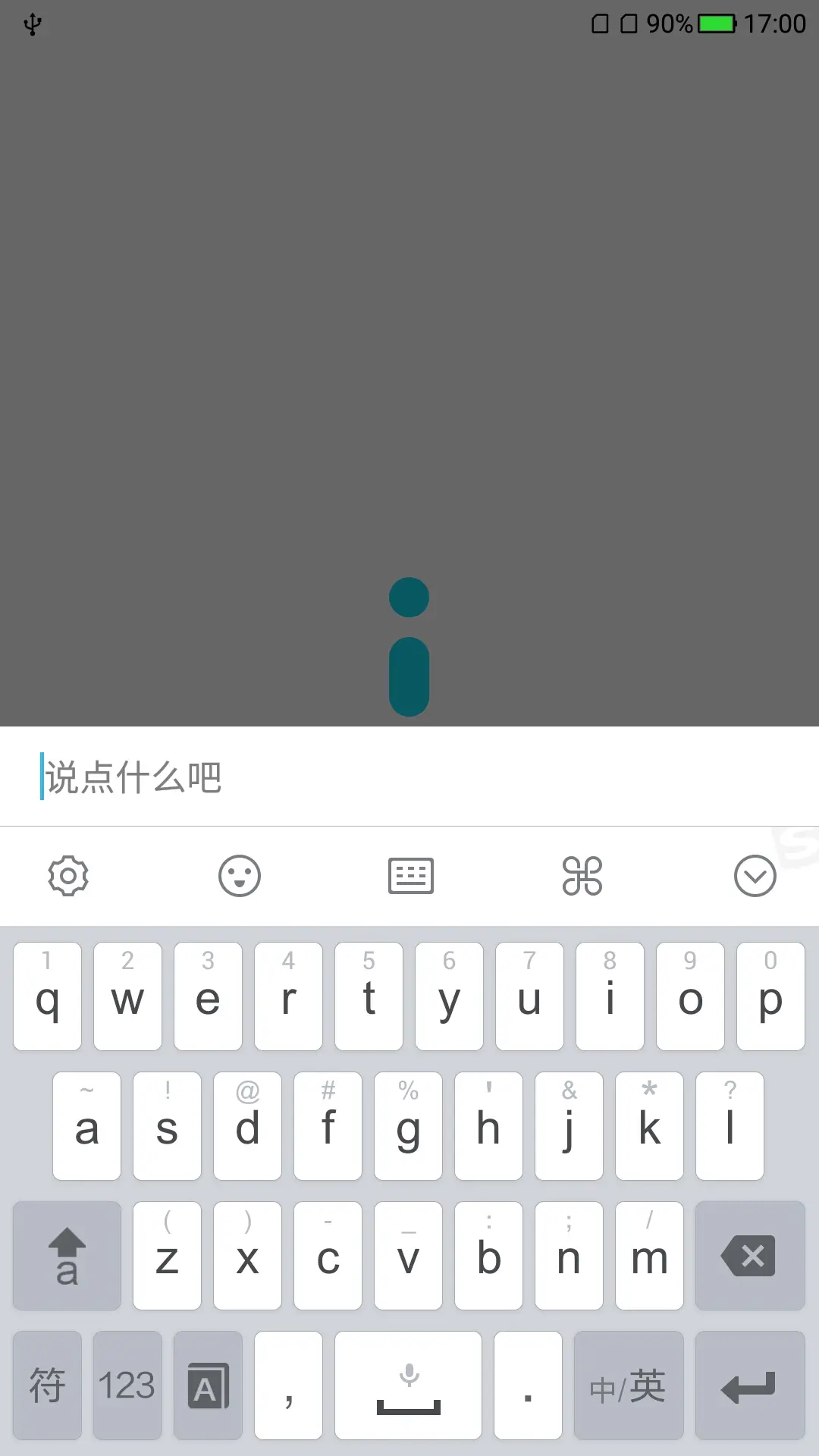
Task: Open the command shortcuts icon
Action: [x=582, y=877]
